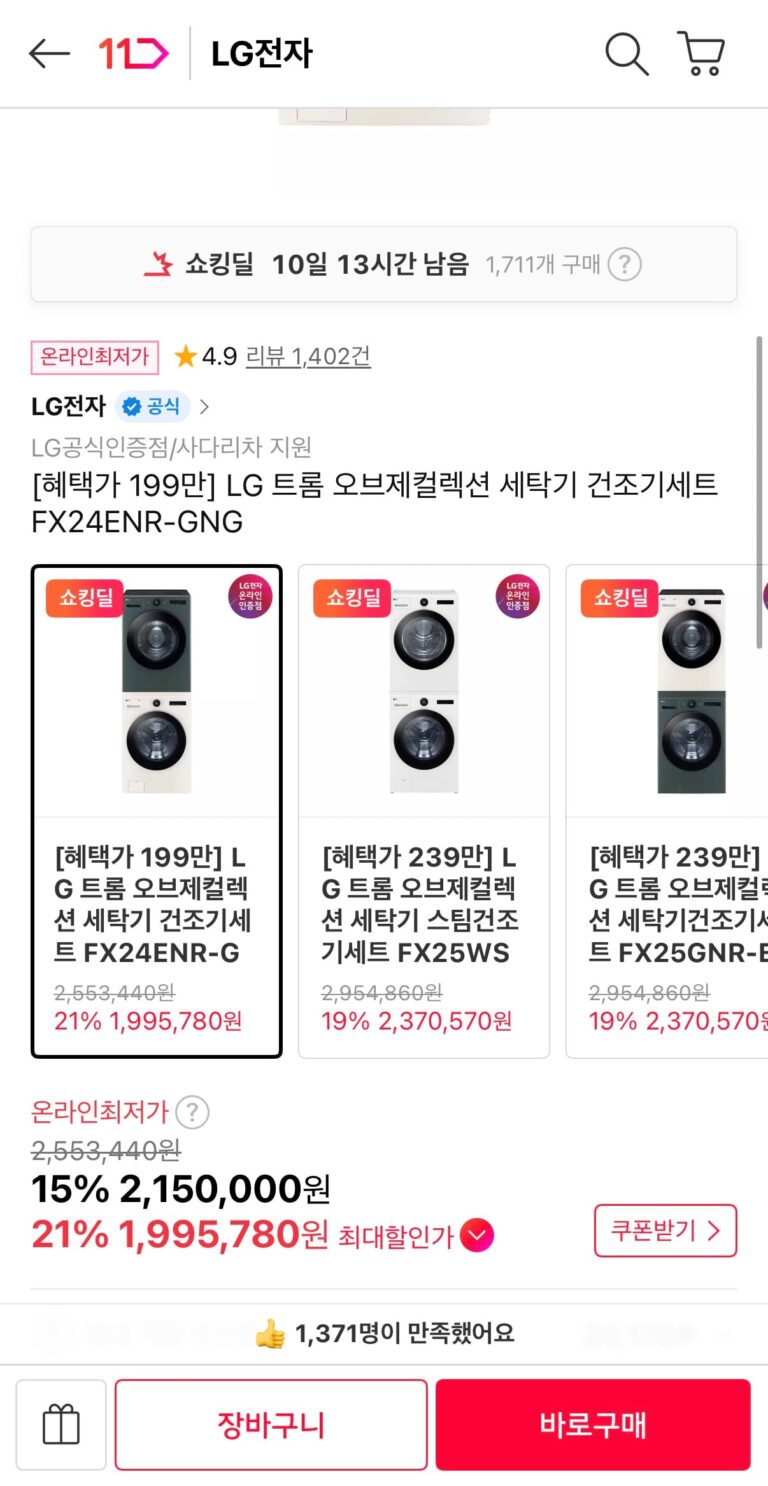
Task: Expand the 최대할인가 dropdown arrow
Action: pos(477,1237)
